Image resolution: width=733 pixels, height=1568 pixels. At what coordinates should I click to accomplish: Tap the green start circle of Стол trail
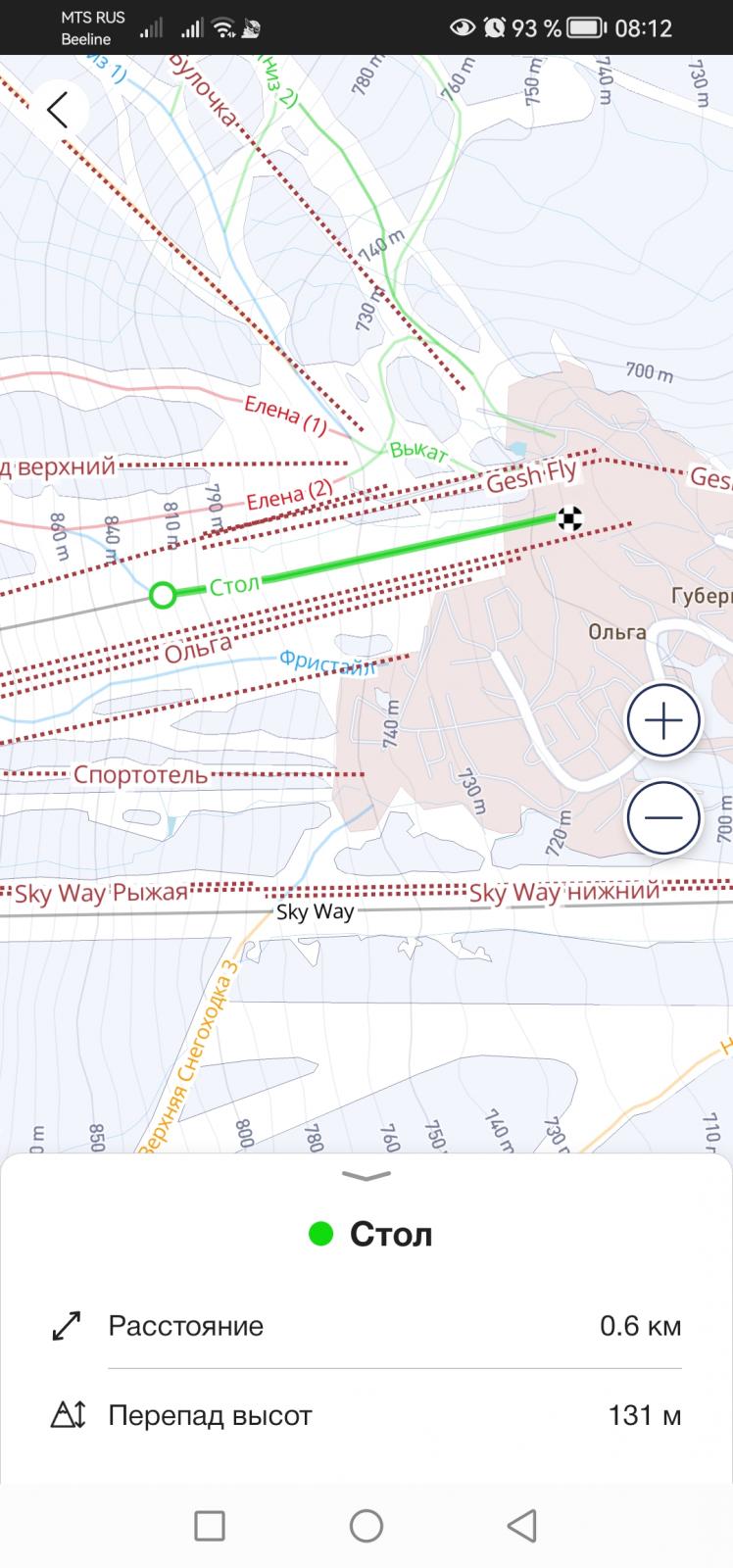pos(163,594)
